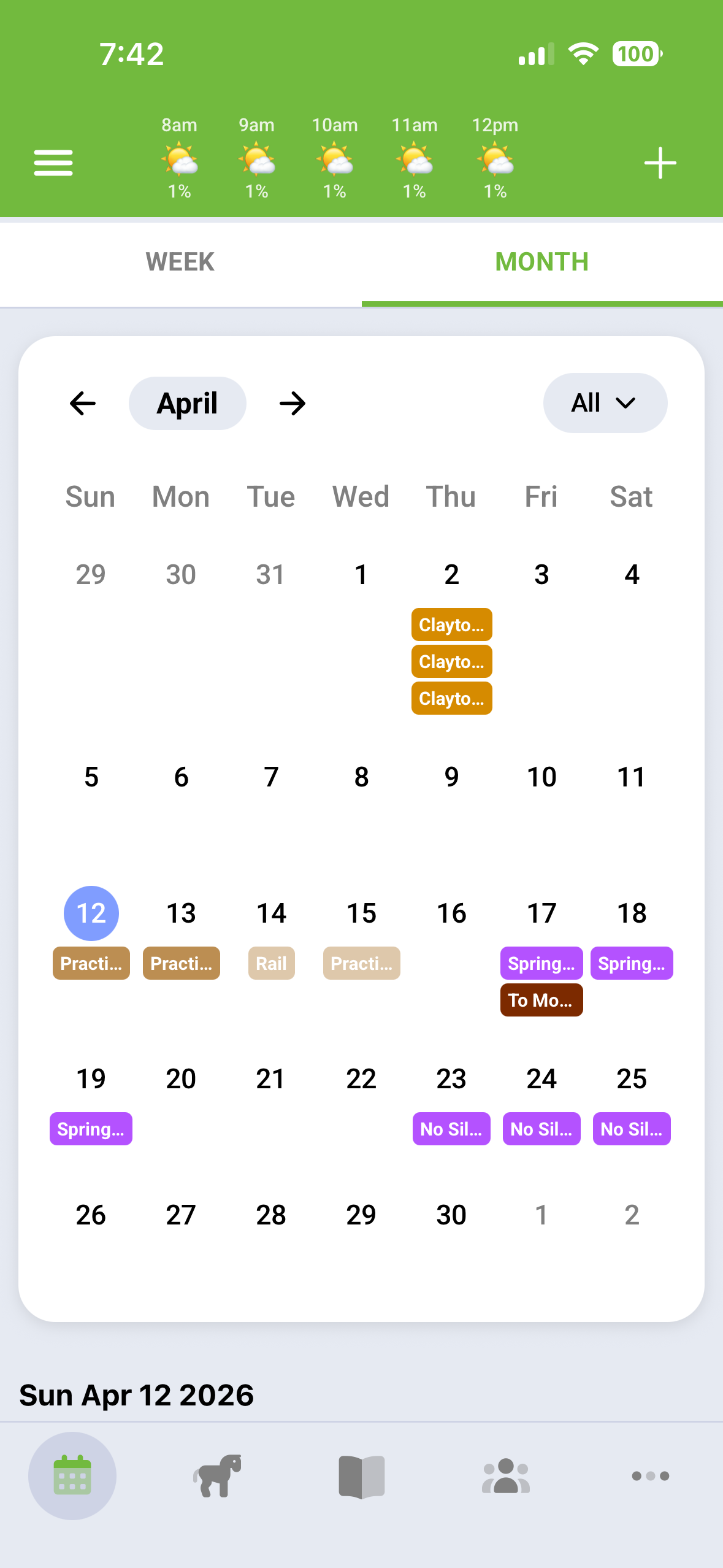
Task: Go to the previous month using left arrow
Action: [x=83, y=403]
